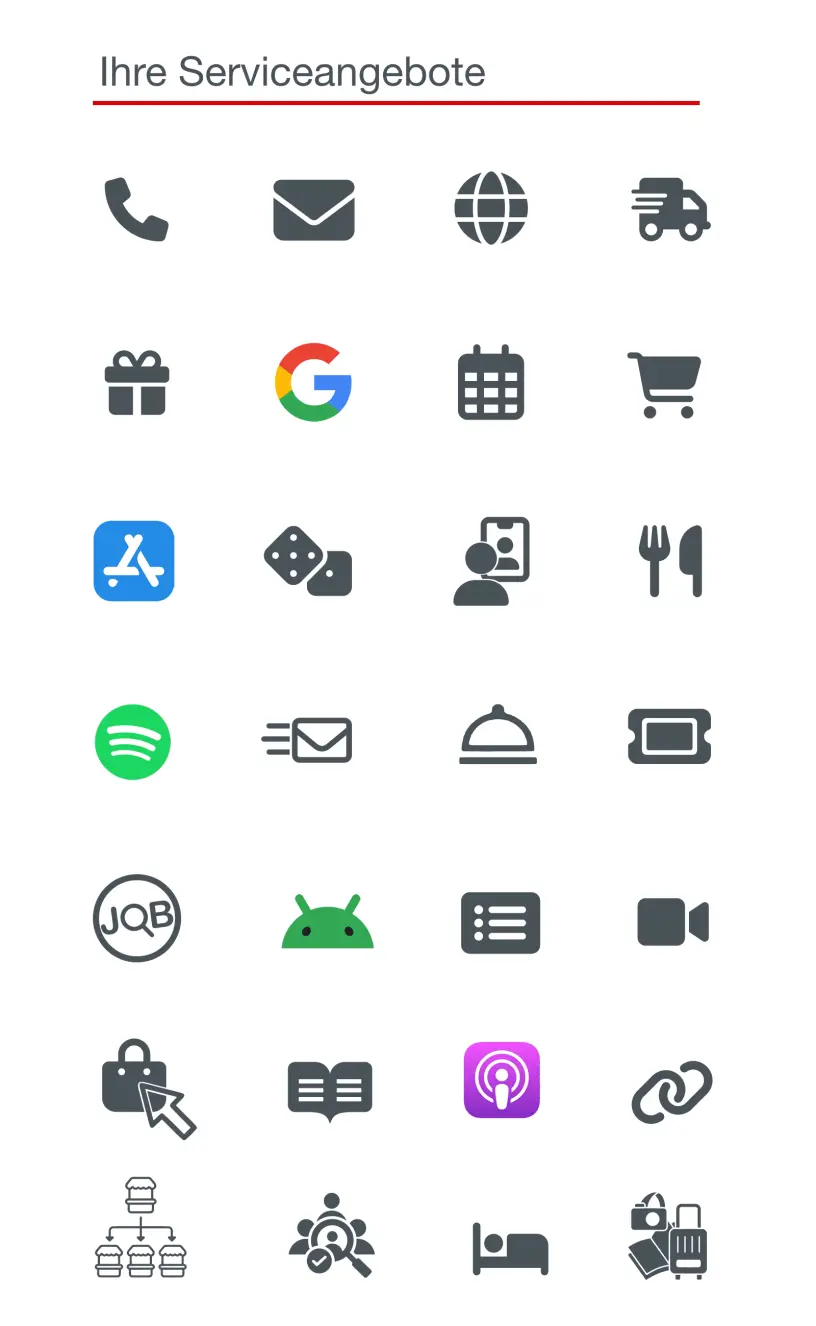Image resolution: width=816 pixels, height=1326 pixels.
Task: Open the shopping cart icon
Action: coord(665,385)
